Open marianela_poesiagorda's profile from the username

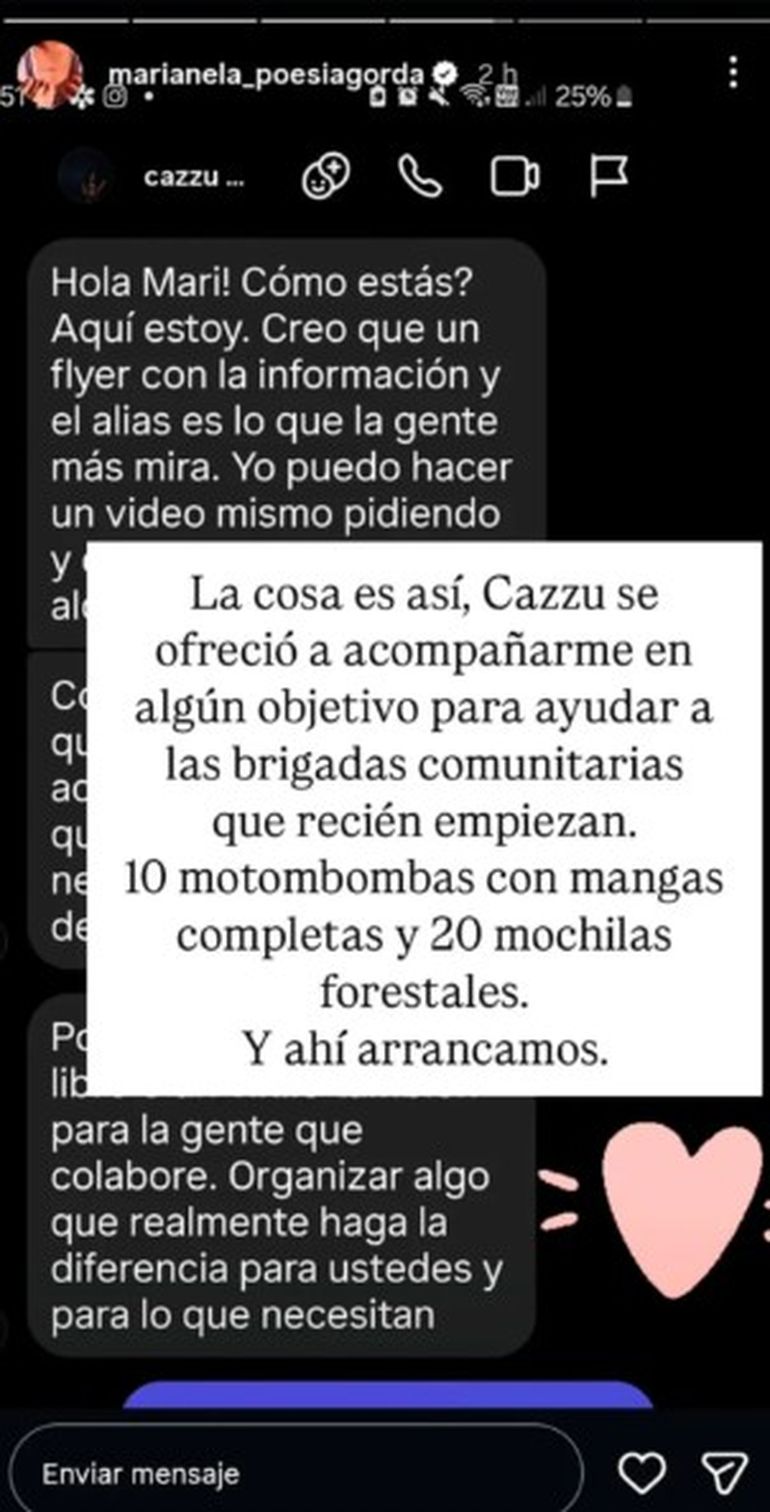(265, 75)
